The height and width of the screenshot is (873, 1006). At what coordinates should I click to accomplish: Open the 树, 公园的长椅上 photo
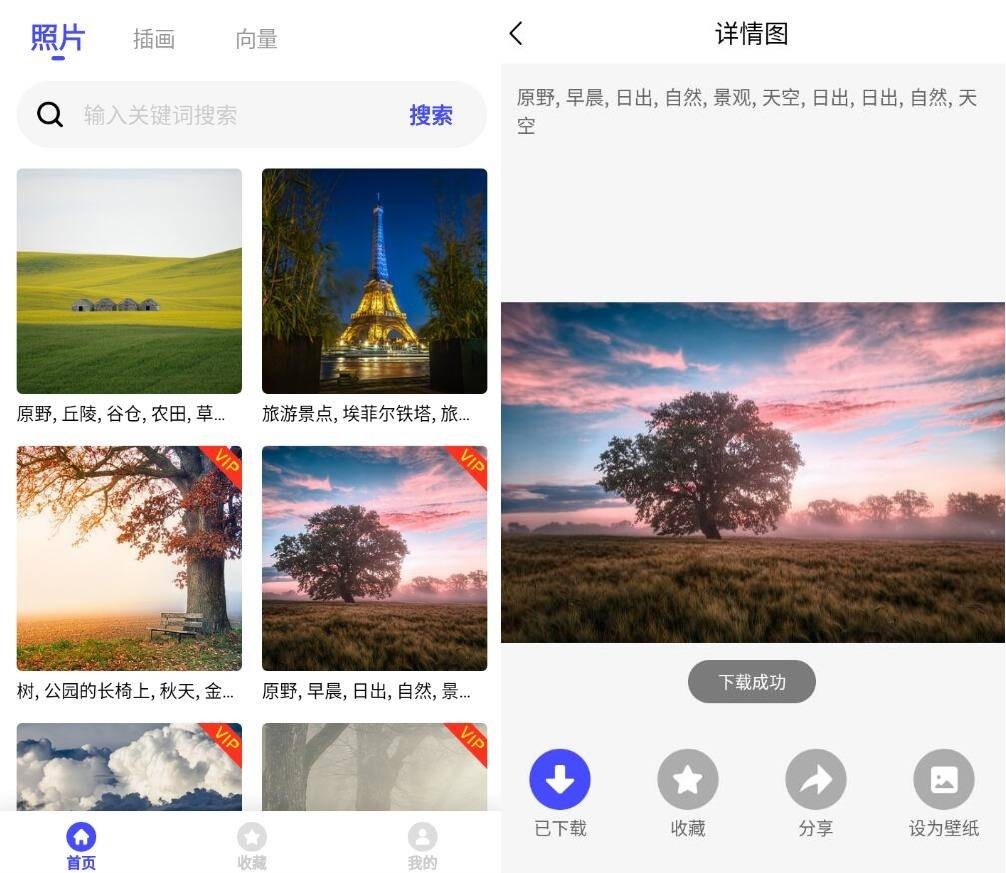click(x=129, y=558)
